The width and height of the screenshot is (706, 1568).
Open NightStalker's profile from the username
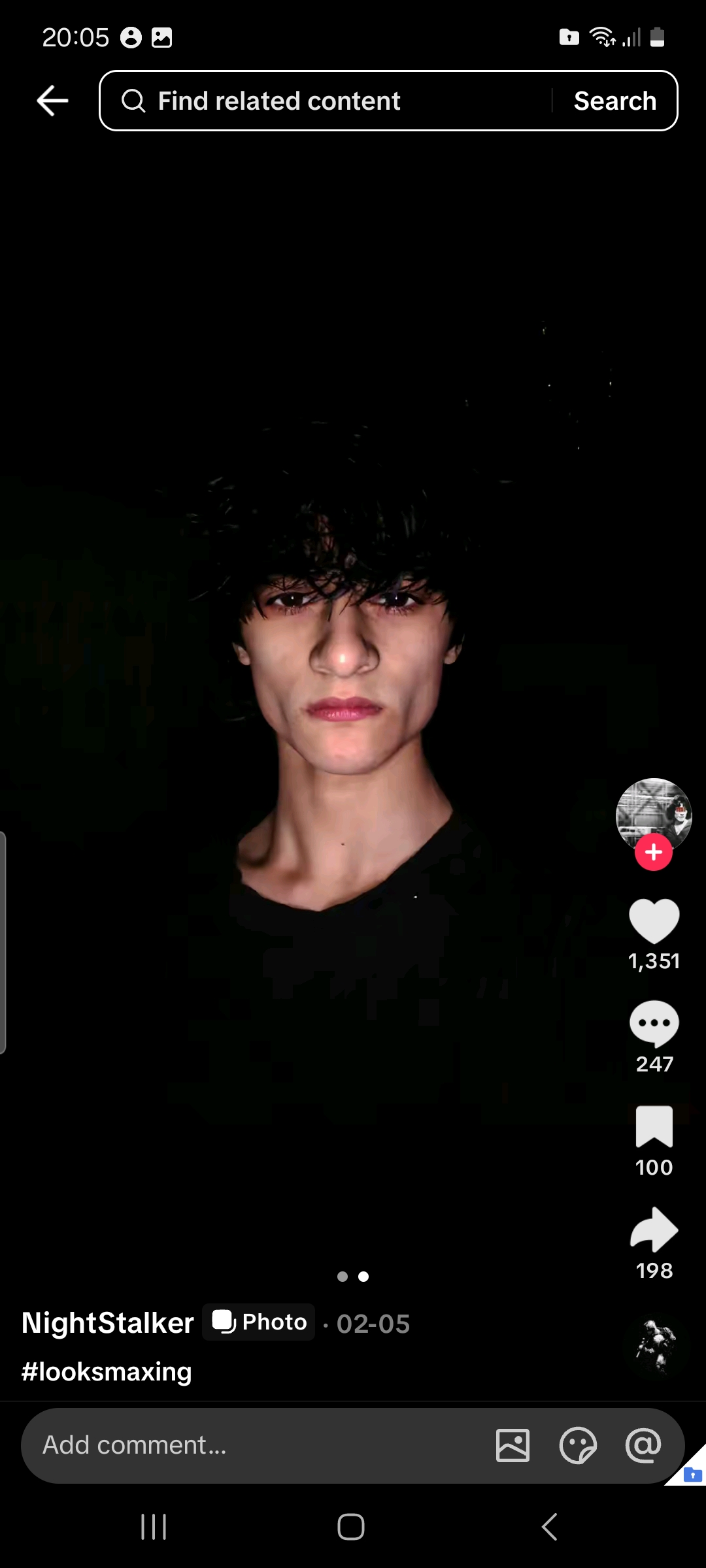click(x=108, y=1322)
